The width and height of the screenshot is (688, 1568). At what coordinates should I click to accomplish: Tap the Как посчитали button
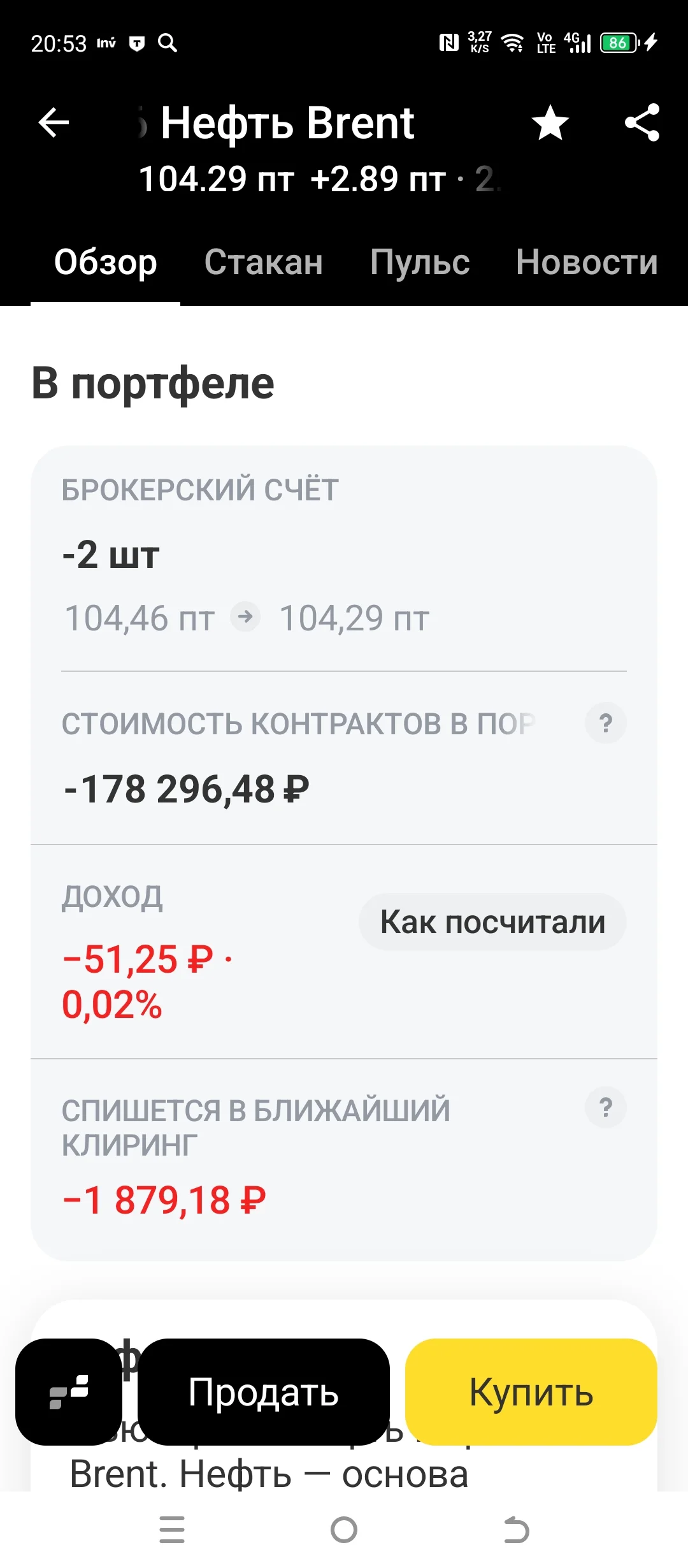tap(492, 922)
